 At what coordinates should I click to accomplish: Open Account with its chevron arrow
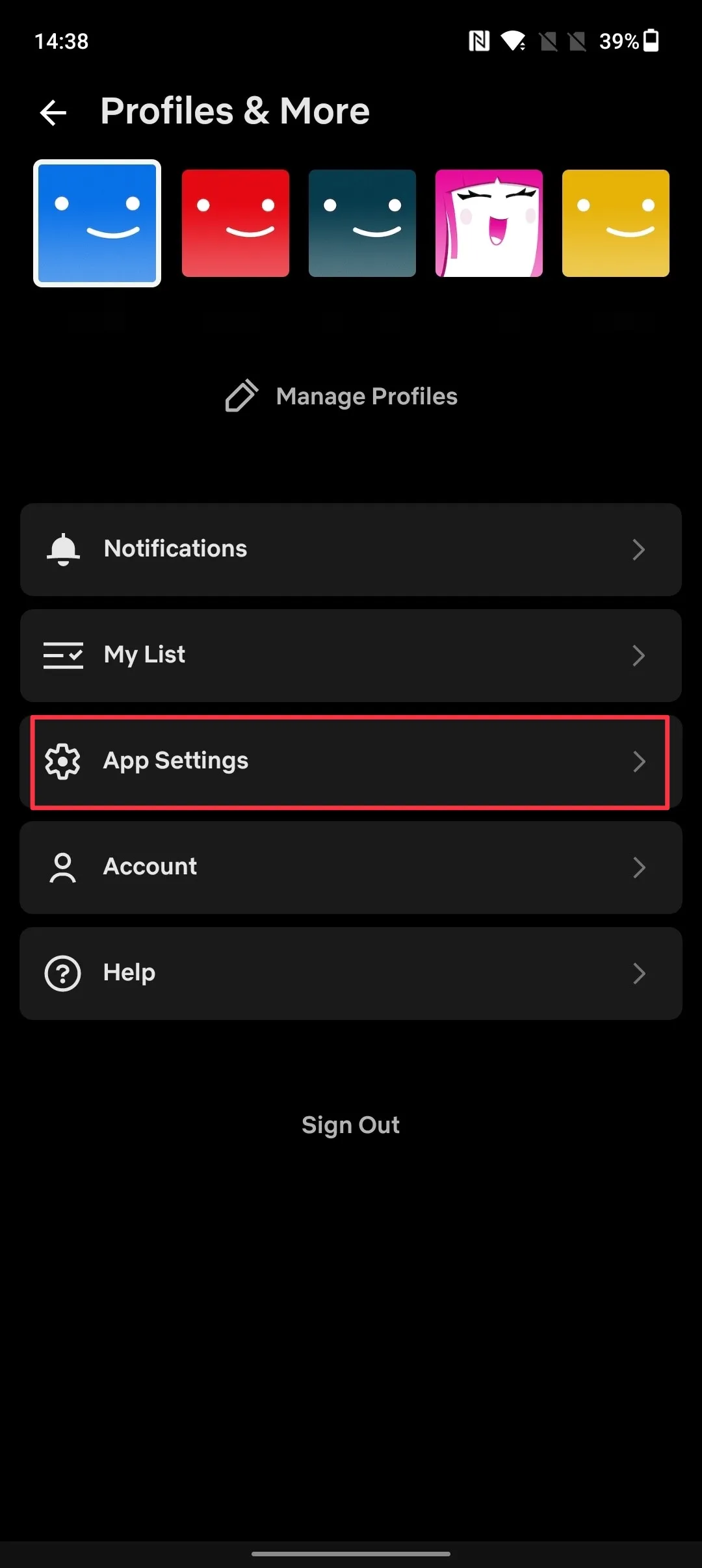640,867
